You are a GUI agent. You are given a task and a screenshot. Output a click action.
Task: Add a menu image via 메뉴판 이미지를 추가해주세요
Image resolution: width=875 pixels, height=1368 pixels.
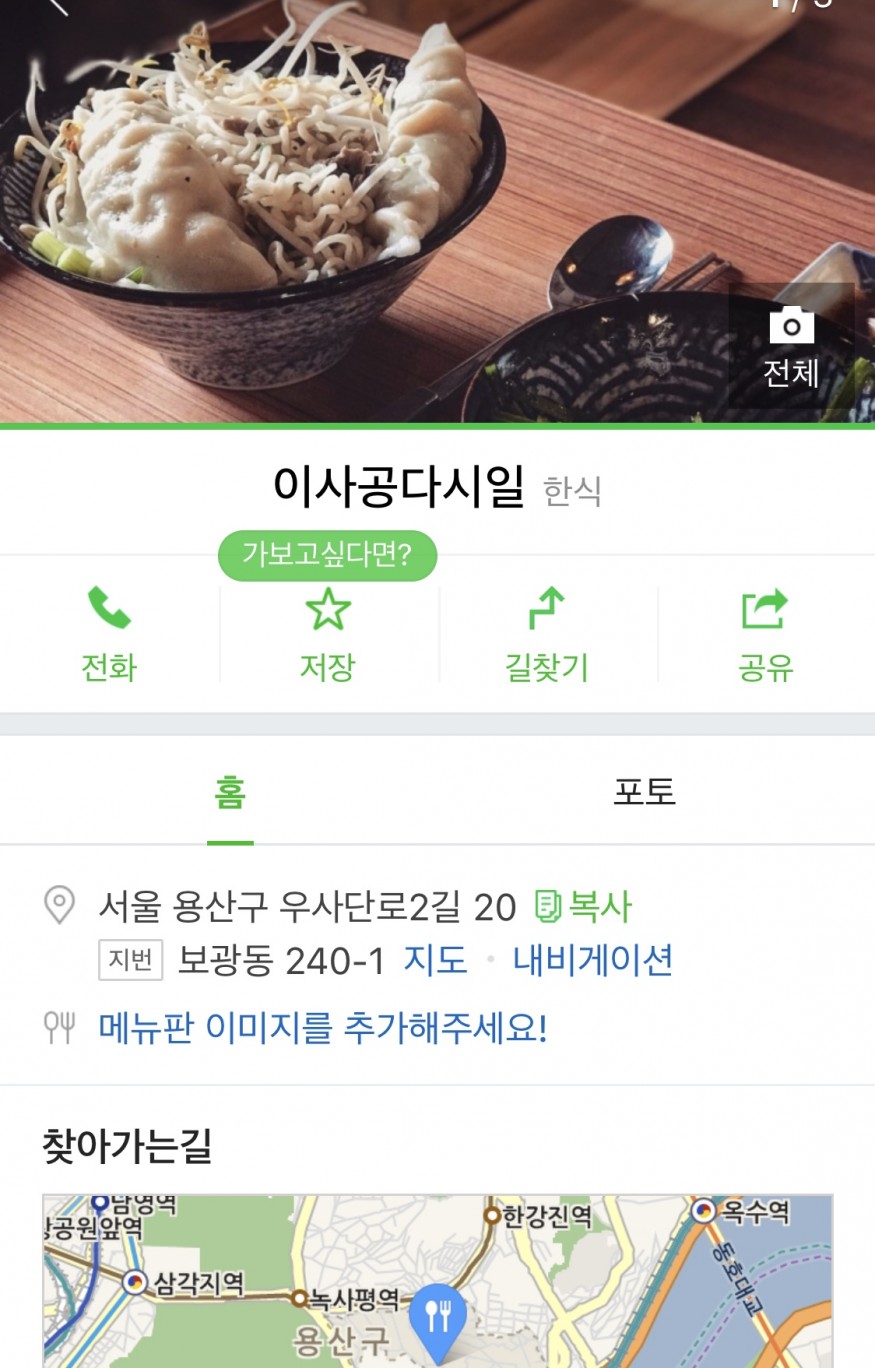323,1028
